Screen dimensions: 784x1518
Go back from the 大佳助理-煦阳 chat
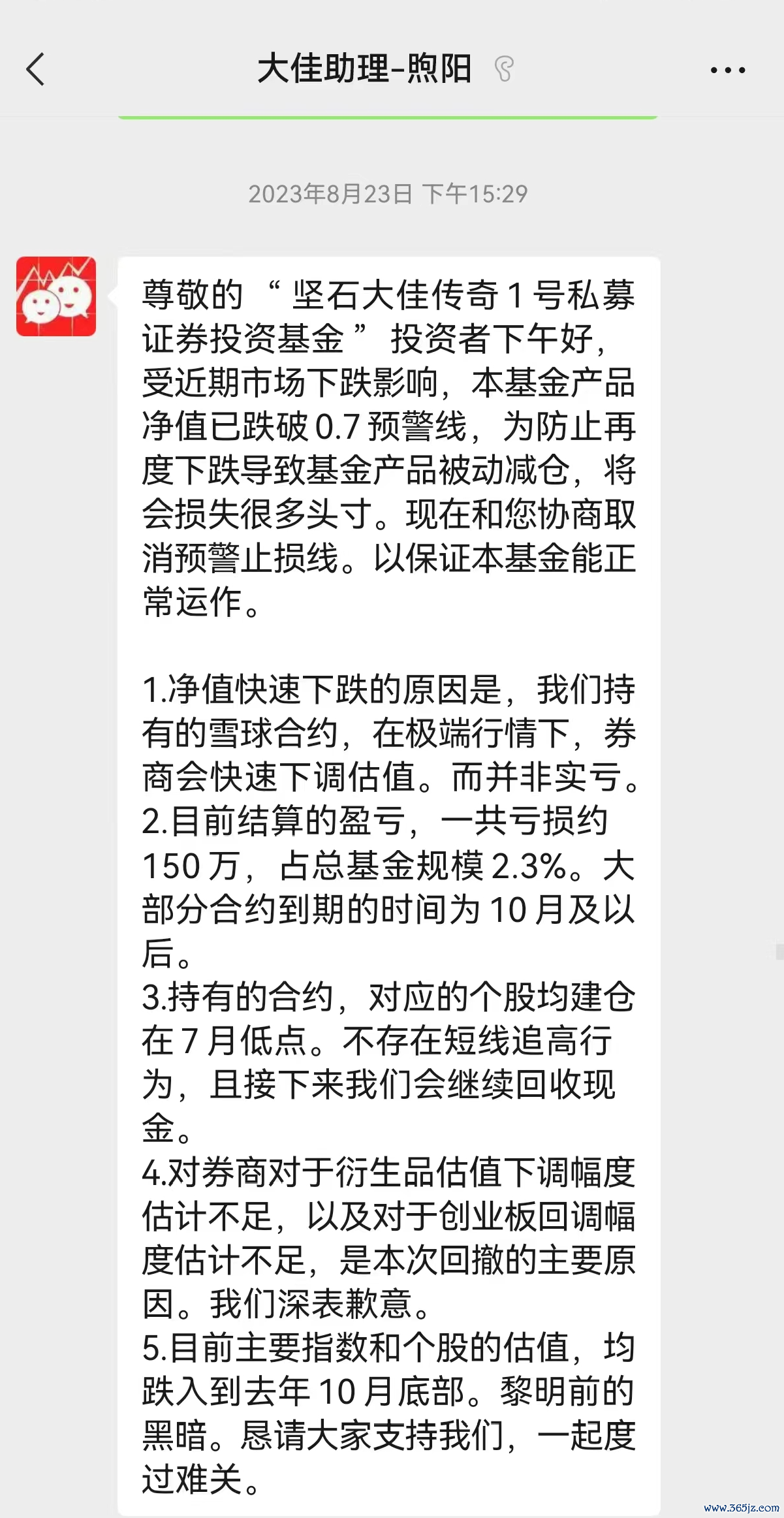click(x=35, y=69)
